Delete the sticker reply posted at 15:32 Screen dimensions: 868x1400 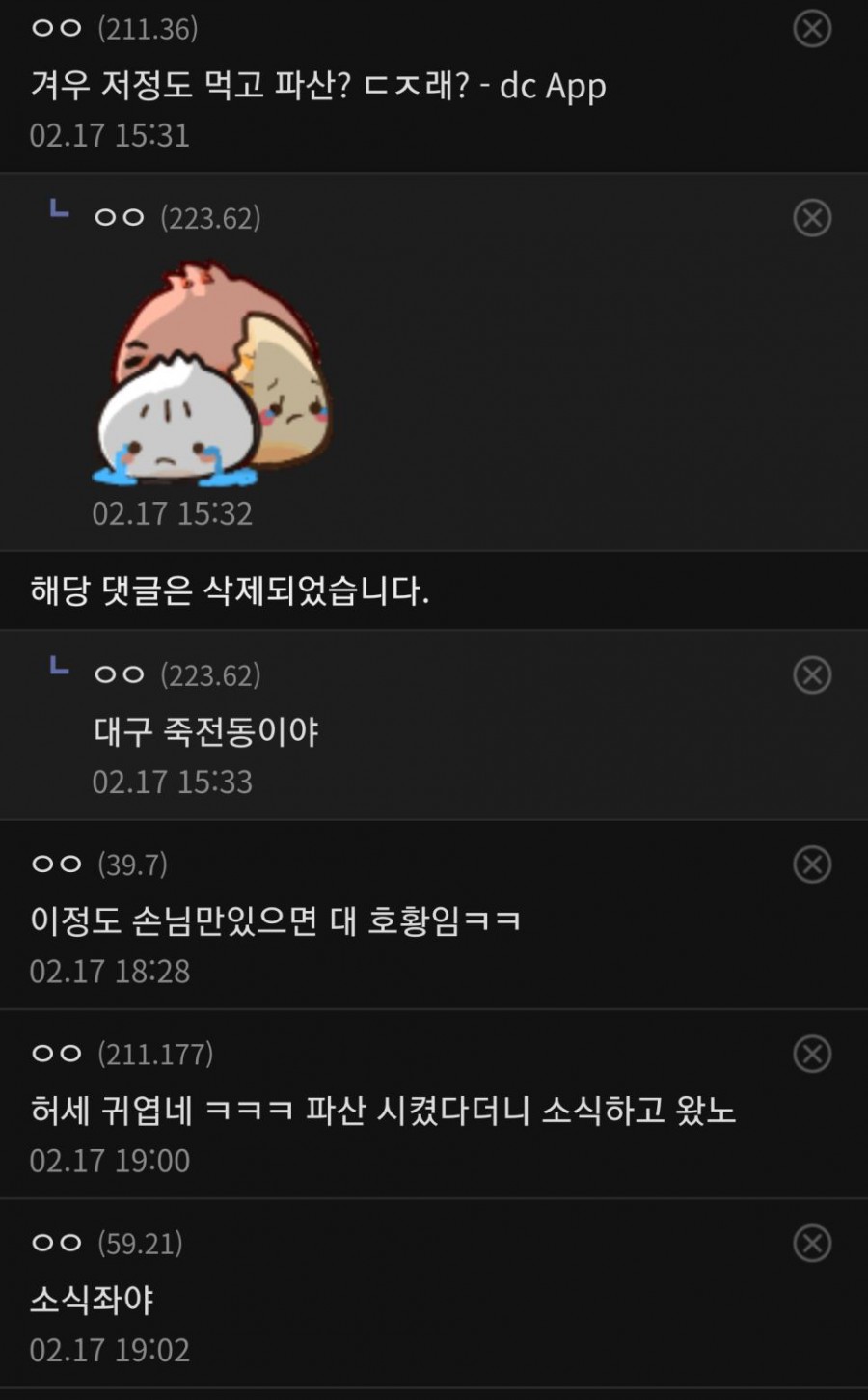point(812,218)
